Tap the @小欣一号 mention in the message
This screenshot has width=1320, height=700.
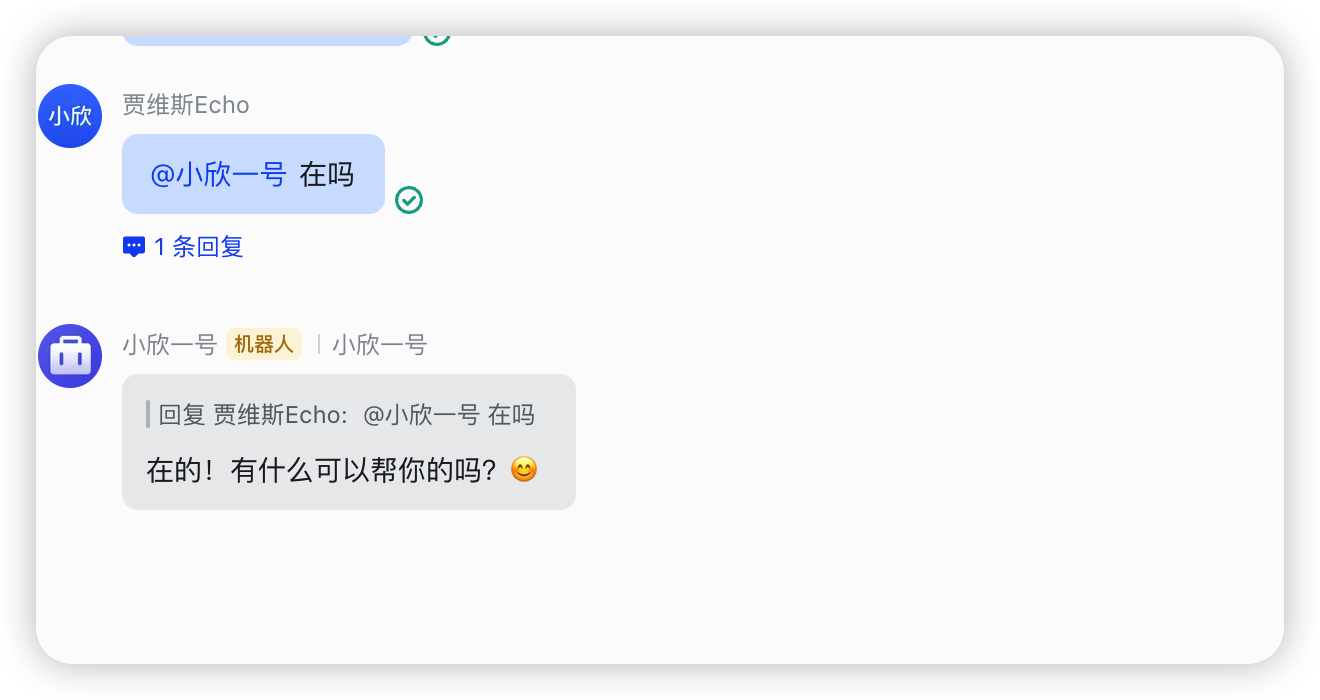point(218,175)
